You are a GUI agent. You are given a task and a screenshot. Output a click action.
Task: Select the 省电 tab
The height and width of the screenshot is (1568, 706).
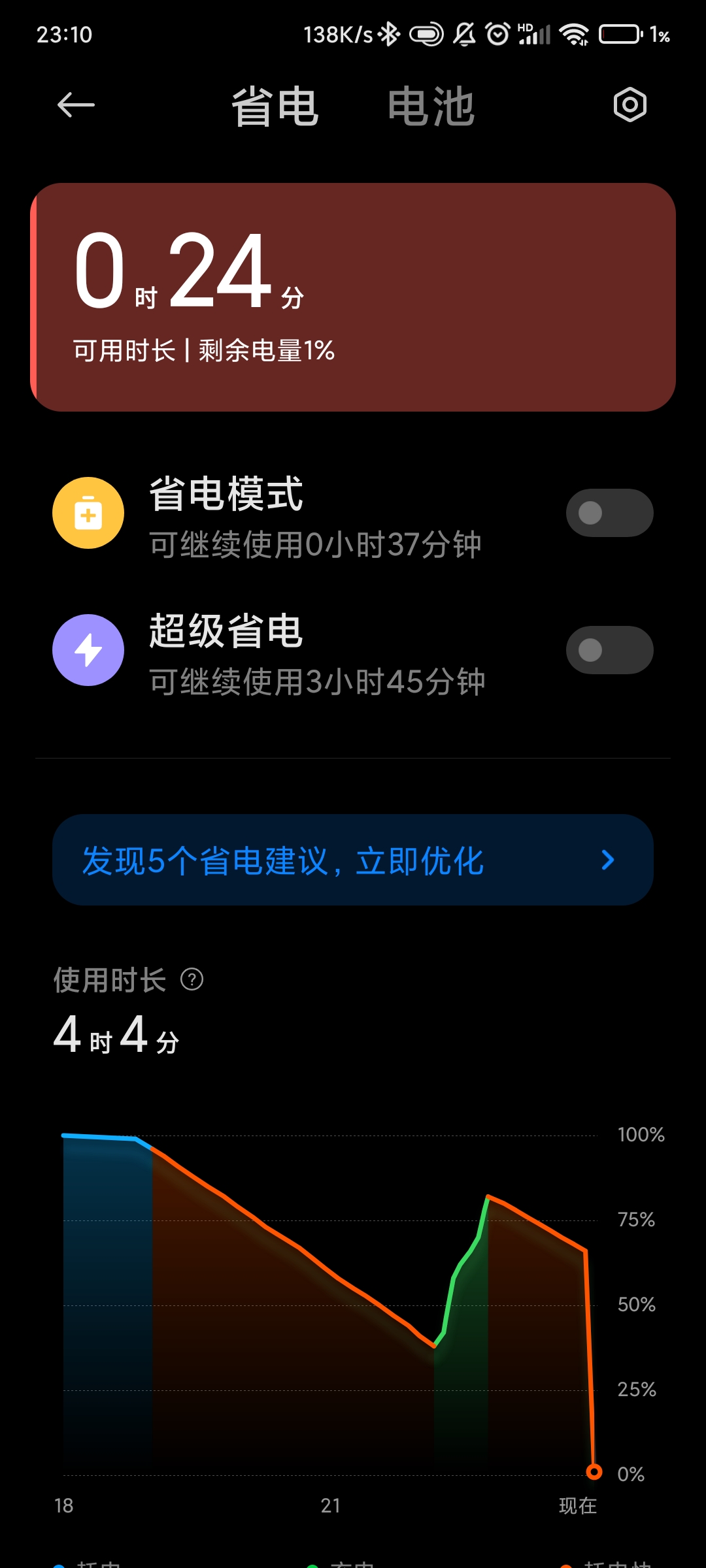click(x=275, y=106)
